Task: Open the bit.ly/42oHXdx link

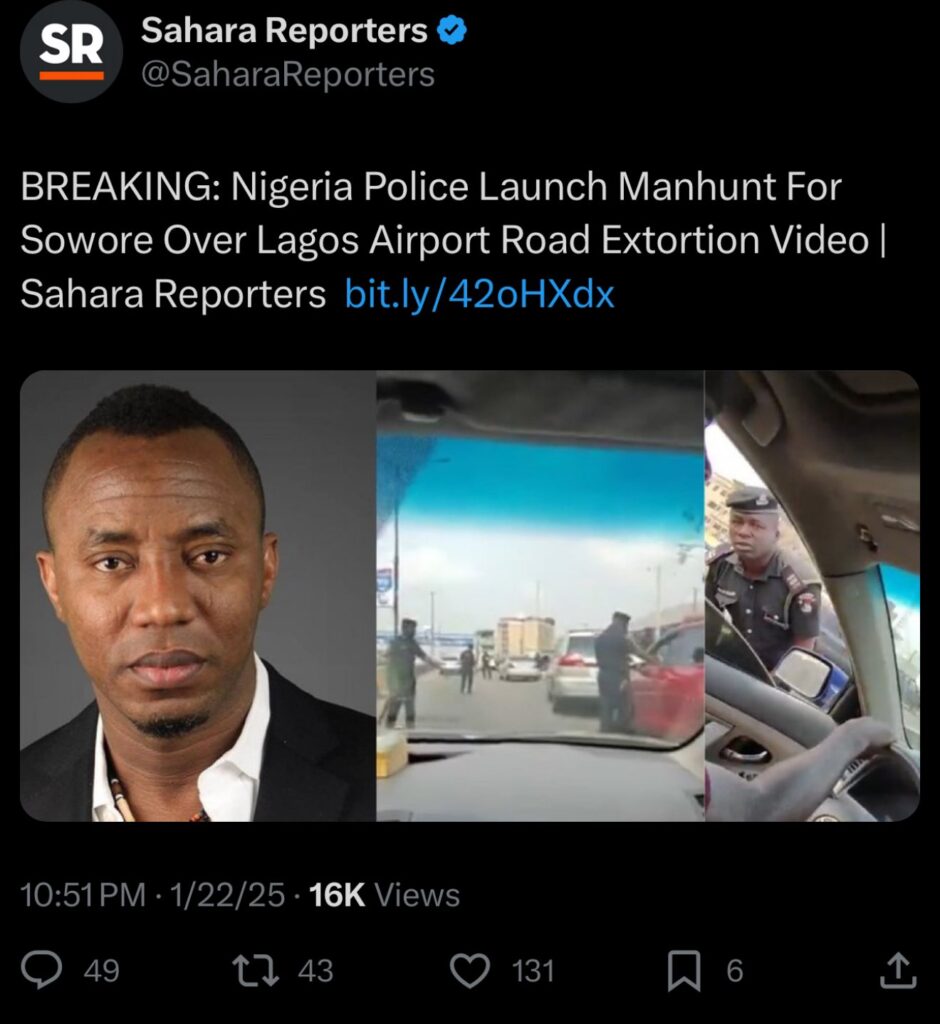Action: pyautogui.click(x=479, y=295)
